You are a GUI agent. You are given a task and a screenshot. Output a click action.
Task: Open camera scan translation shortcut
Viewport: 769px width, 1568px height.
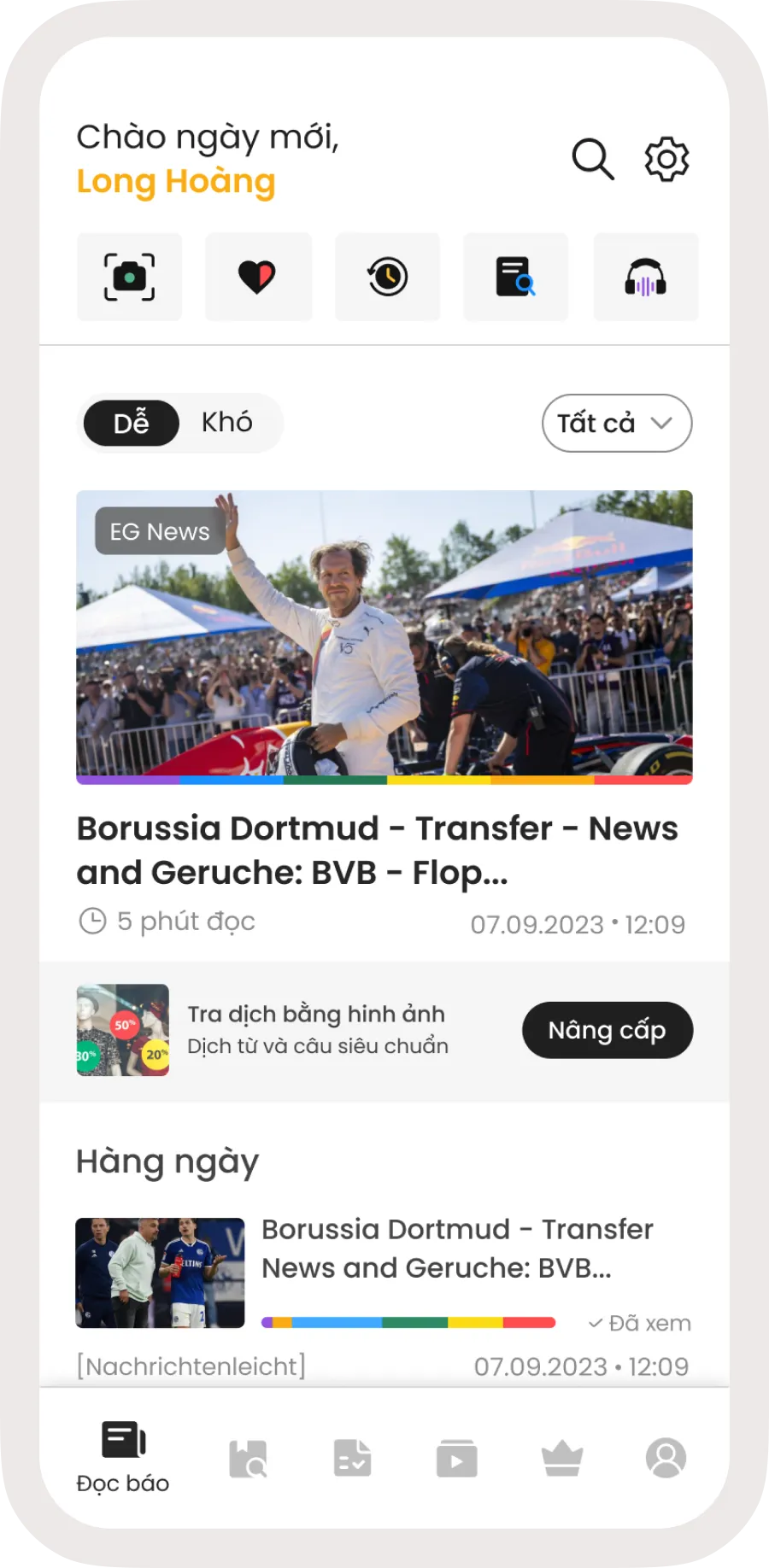[x=129, y=277]
